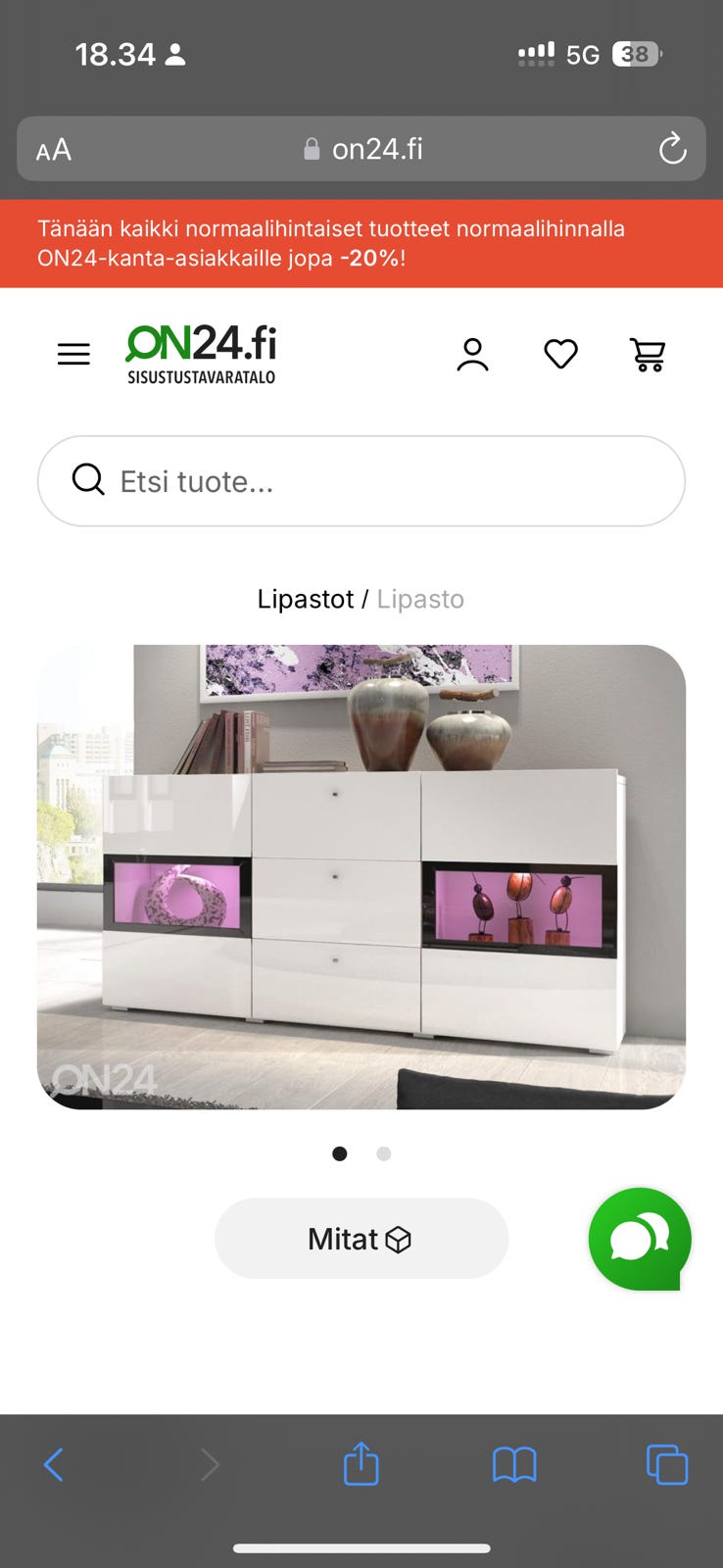Open the Mitat dimensions button
Viewport: 723px width, 1568px height.
[361, 1239]
